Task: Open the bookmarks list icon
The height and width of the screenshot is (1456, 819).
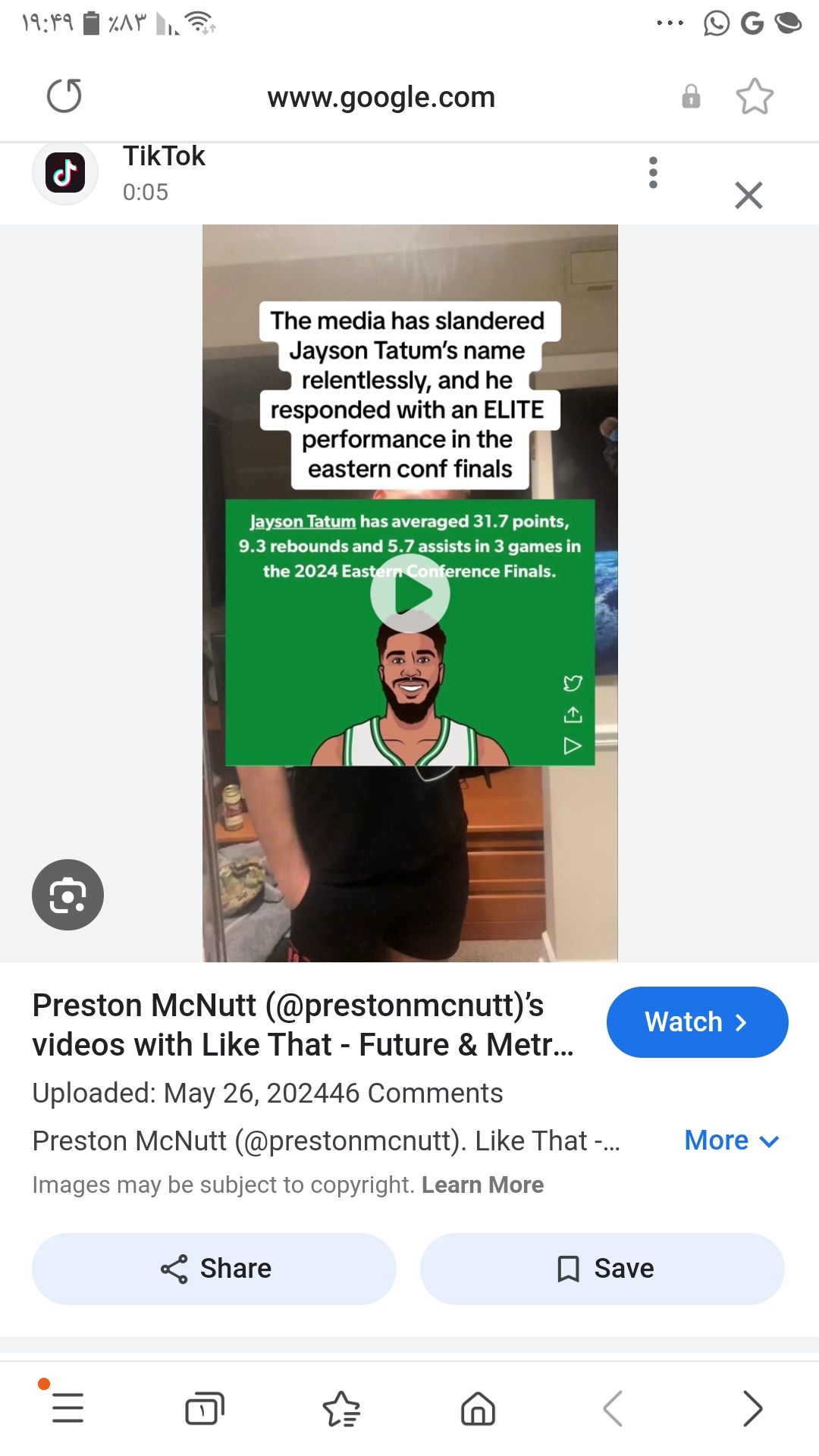Action: 341,1409
